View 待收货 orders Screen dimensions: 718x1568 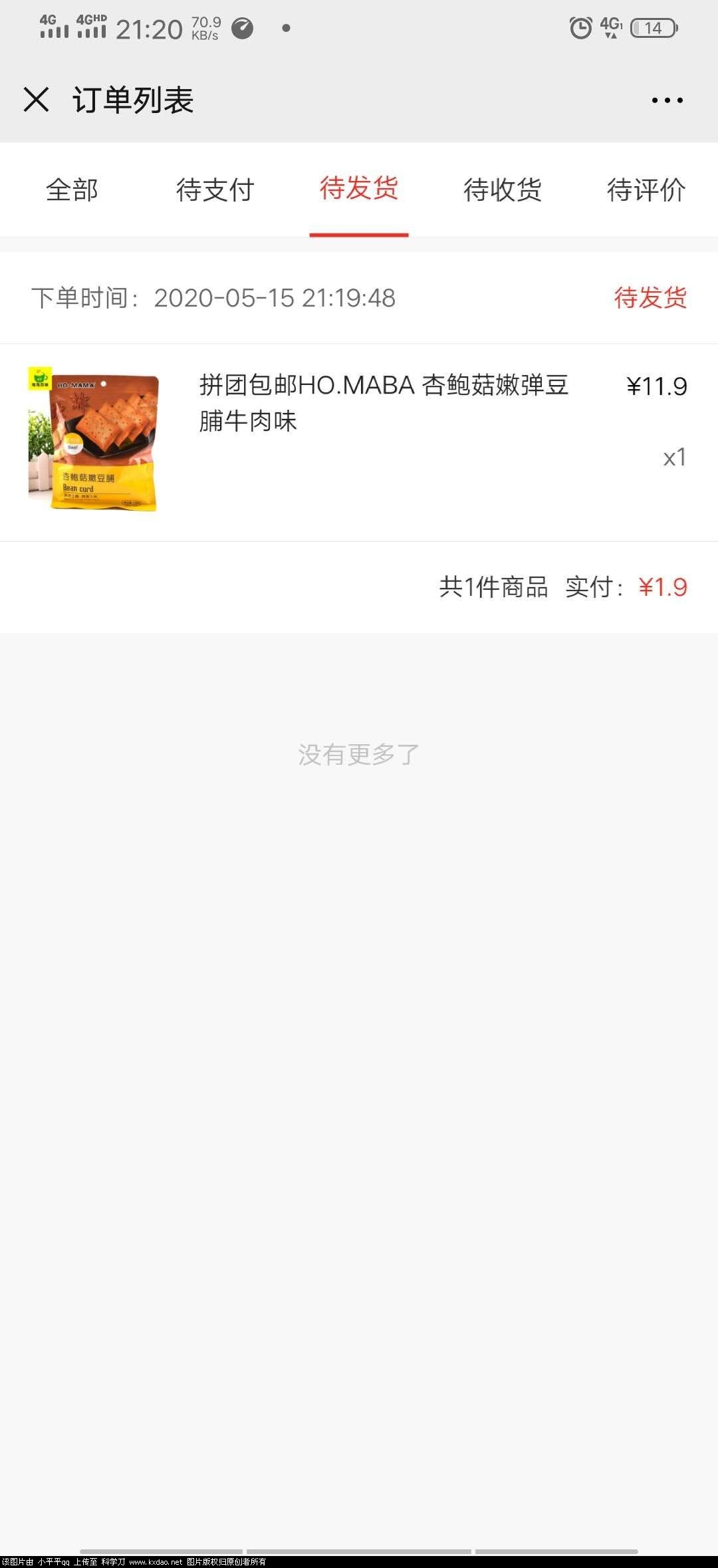click(x=503, y=190)
